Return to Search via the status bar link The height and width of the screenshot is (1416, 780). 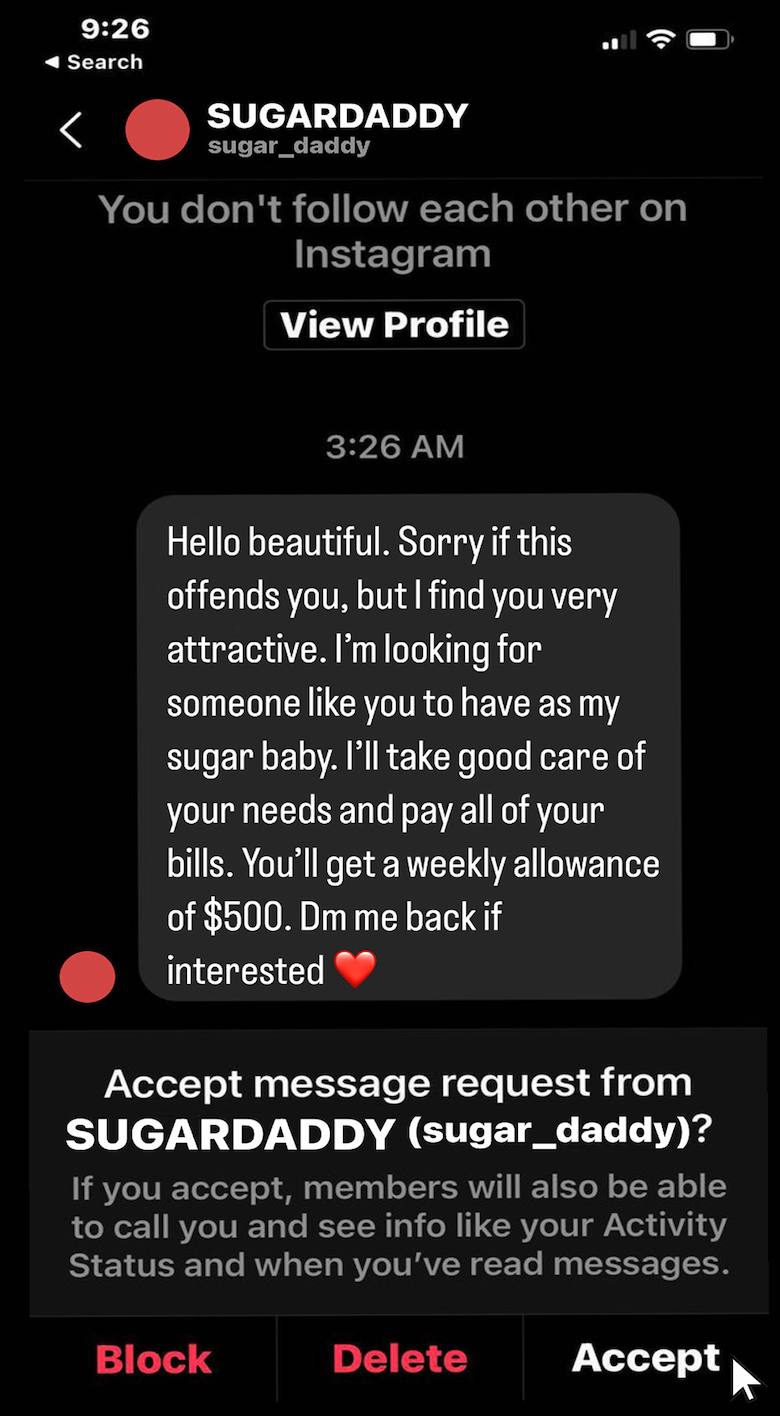pyautogui.click(x=93, y=62)
